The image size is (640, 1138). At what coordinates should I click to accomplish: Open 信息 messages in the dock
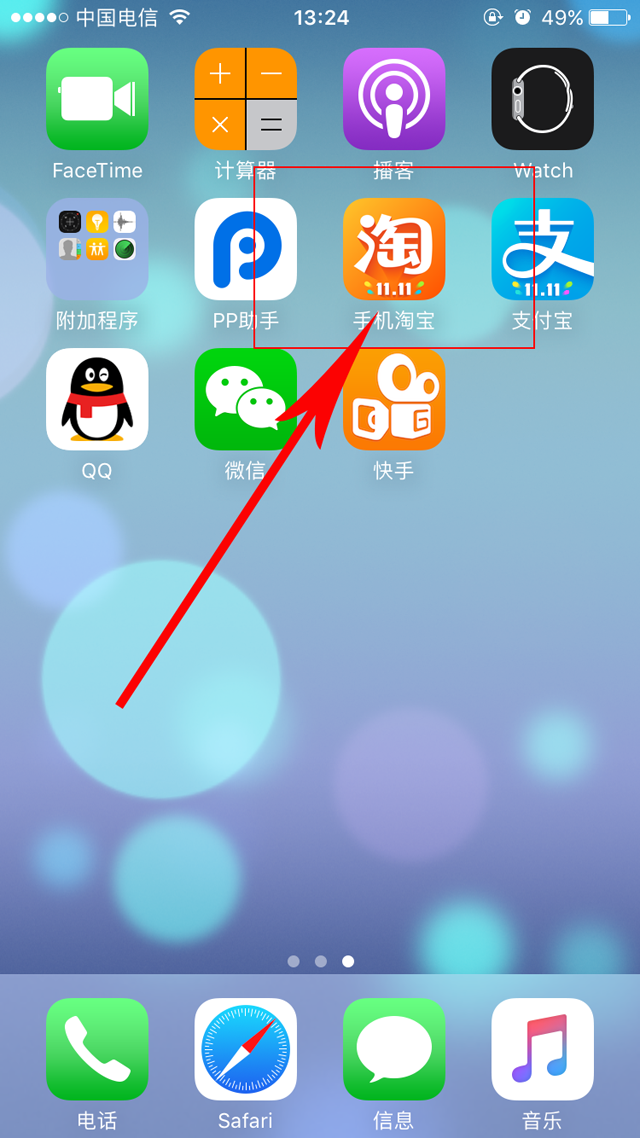pos(393,1049)
